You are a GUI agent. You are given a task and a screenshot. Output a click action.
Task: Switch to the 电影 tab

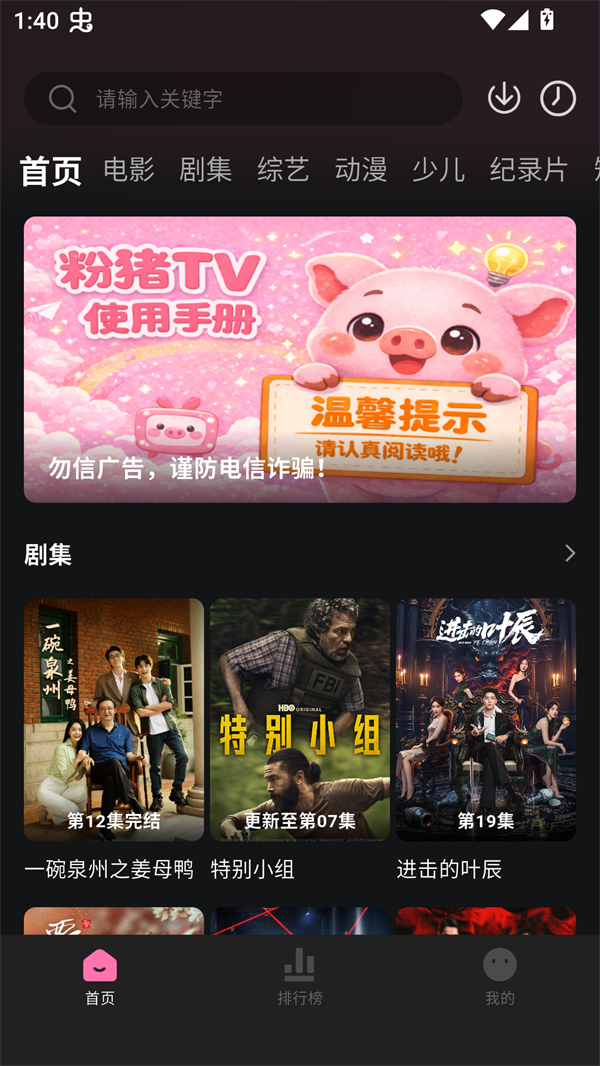click(129, 169)
